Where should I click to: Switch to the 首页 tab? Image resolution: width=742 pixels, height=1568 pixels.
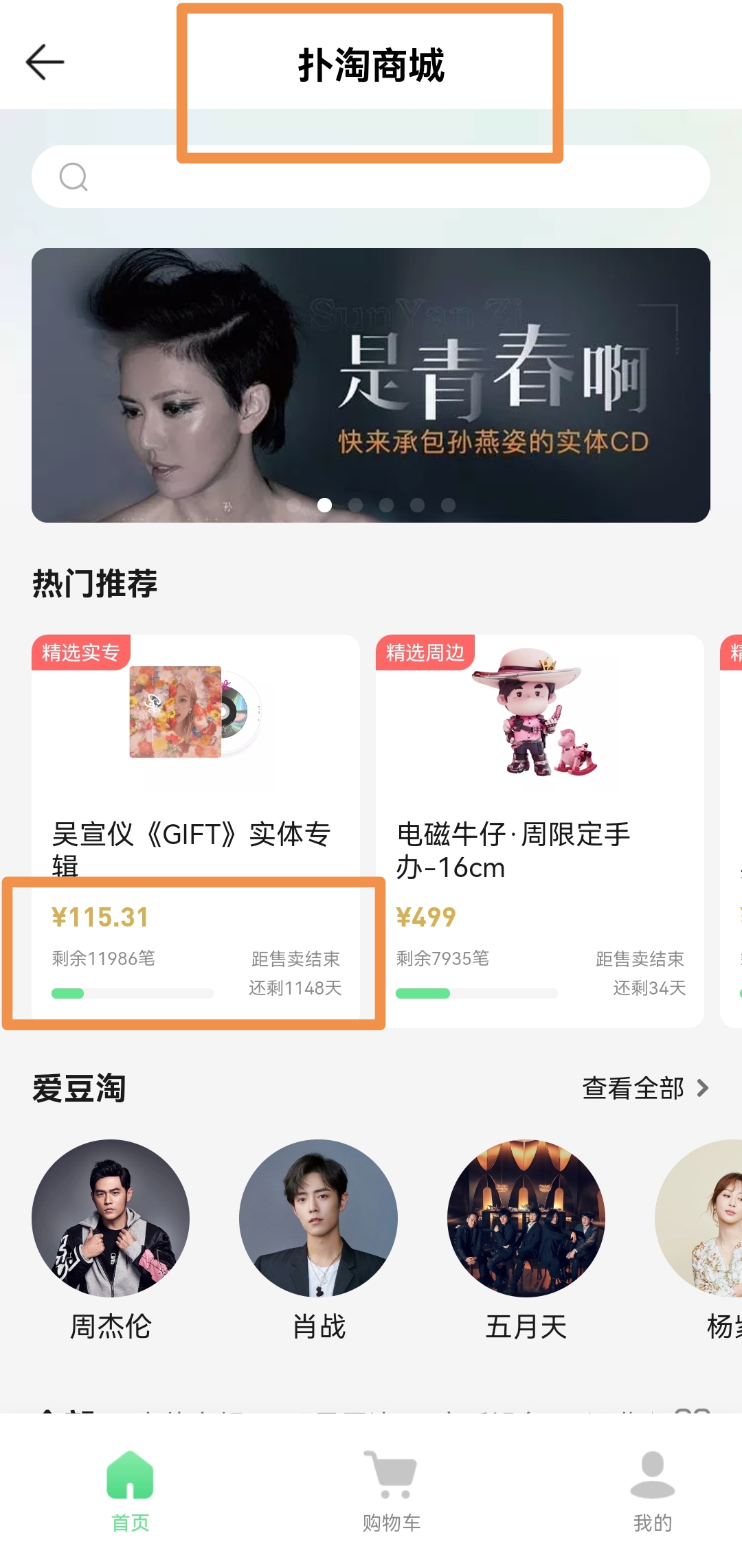coord(130,1488)
